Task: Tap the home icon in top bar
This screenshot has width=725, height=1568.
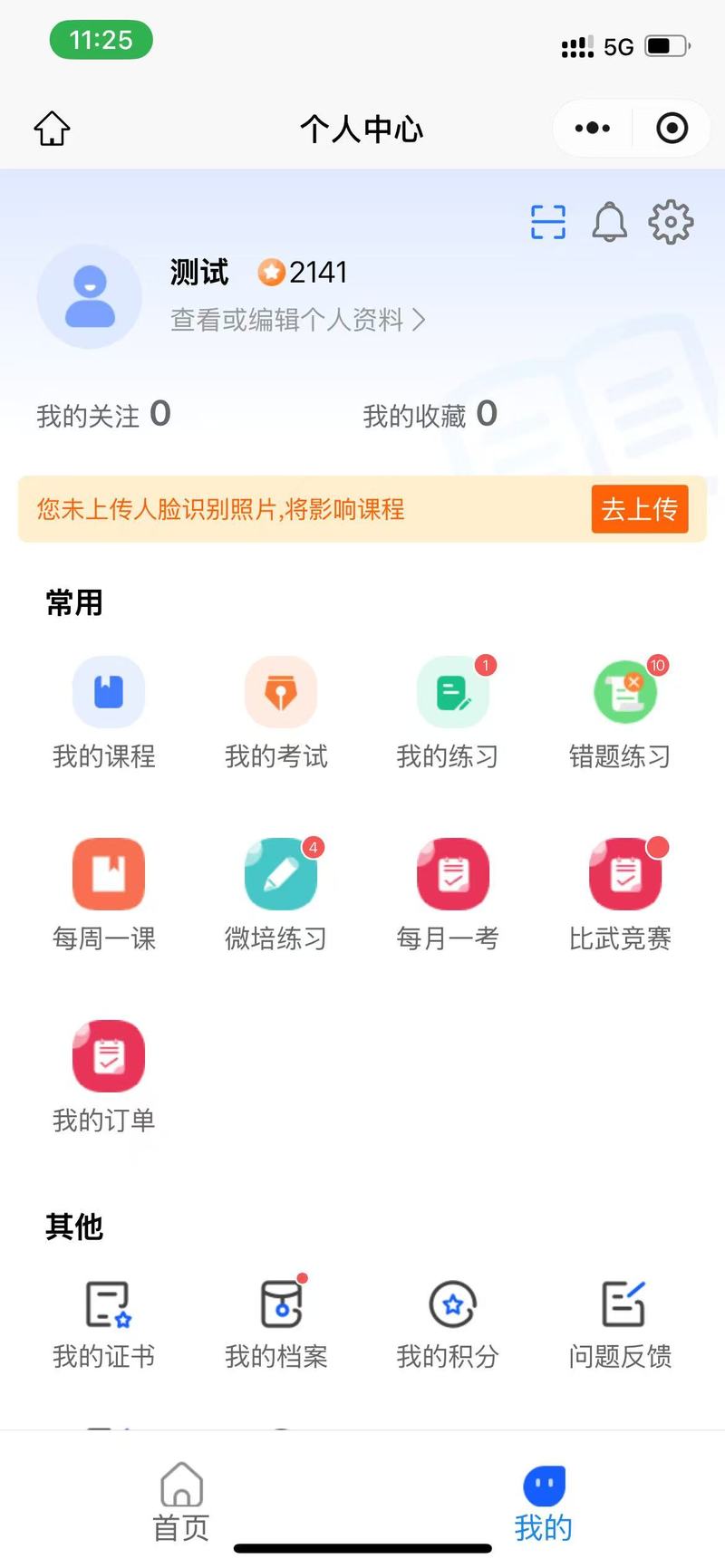Action: pos(53,129)
